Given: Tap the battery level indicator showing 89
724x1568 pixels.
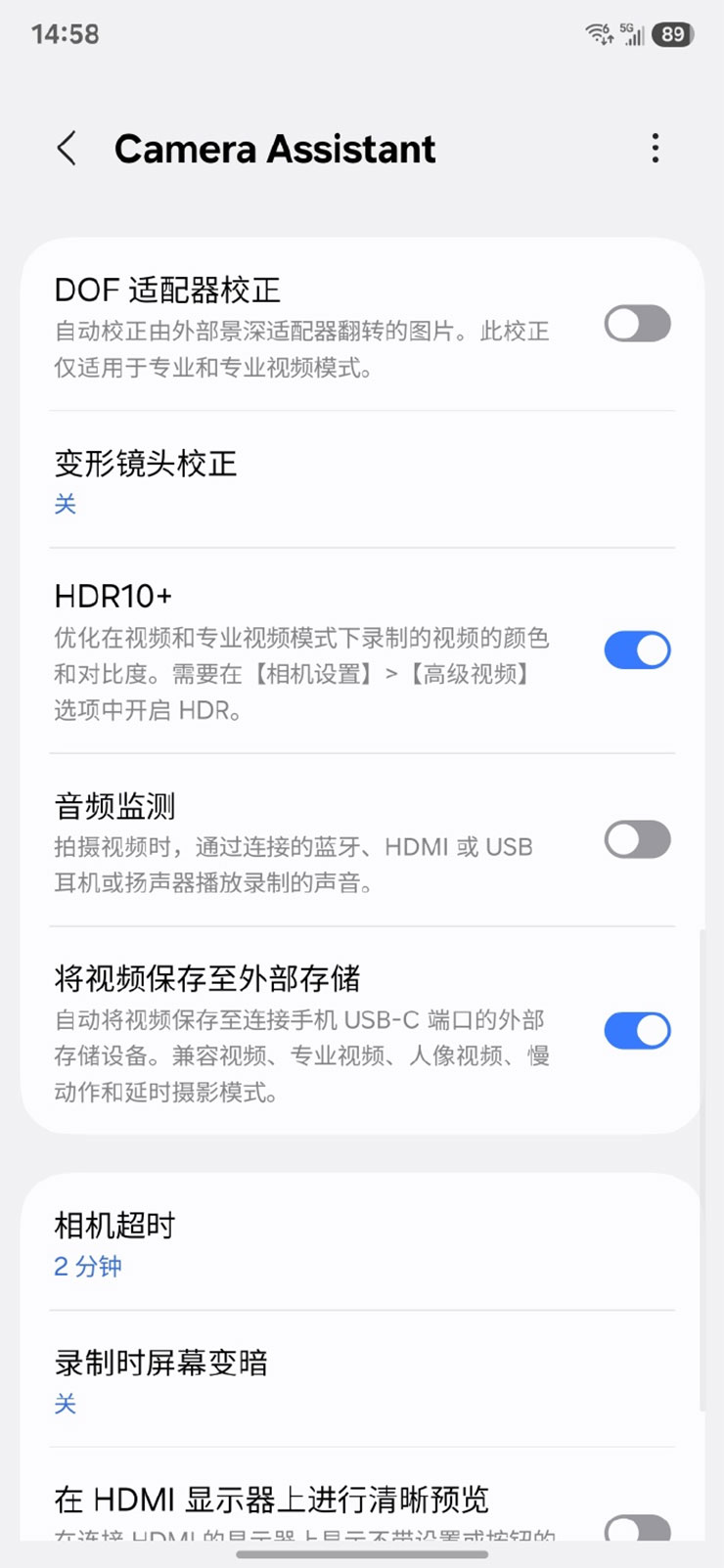Looking at the screenshot, I should (x=672, y=33).
